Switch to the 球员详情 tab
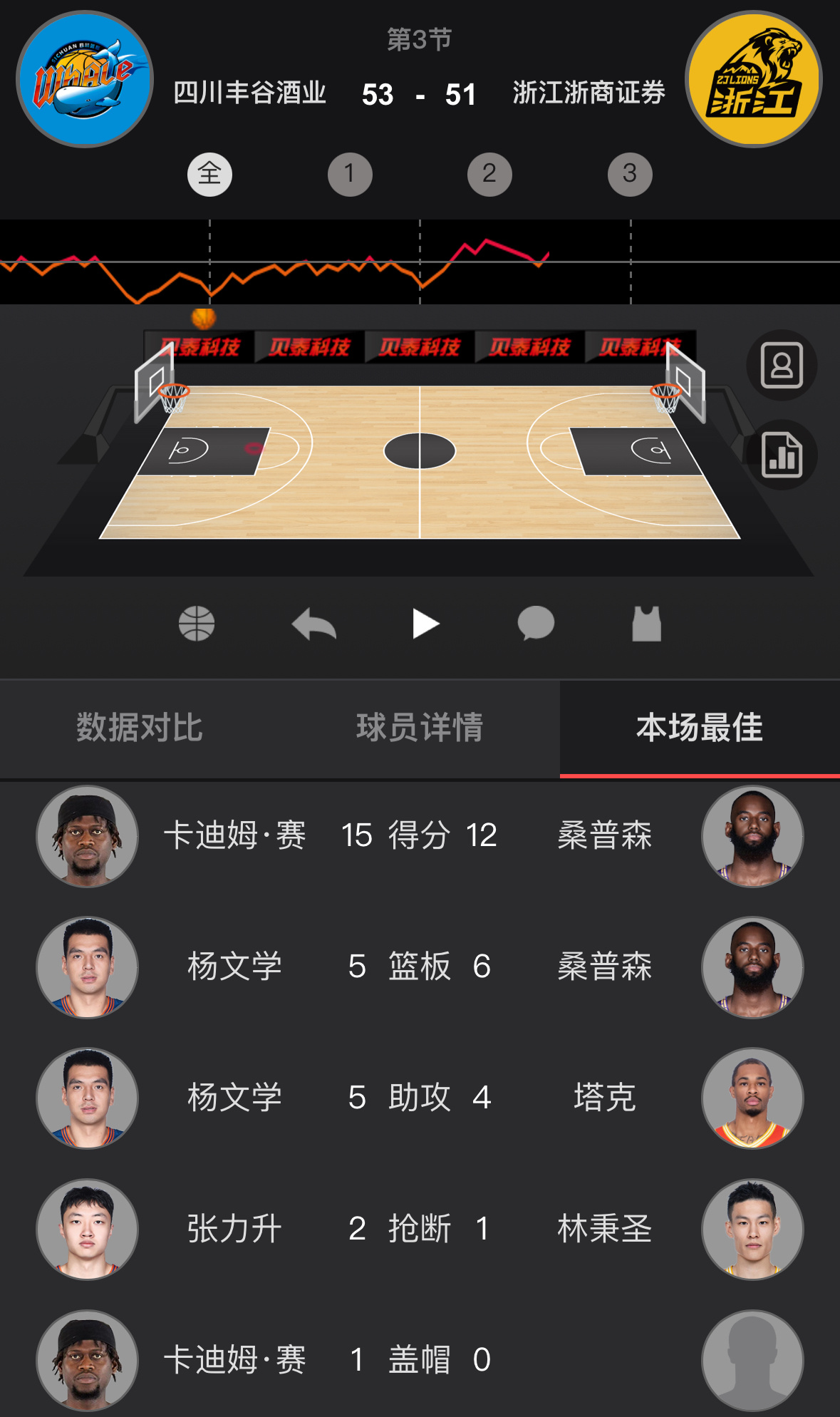This screenshot has width=840, height=1417. point(420,727)
